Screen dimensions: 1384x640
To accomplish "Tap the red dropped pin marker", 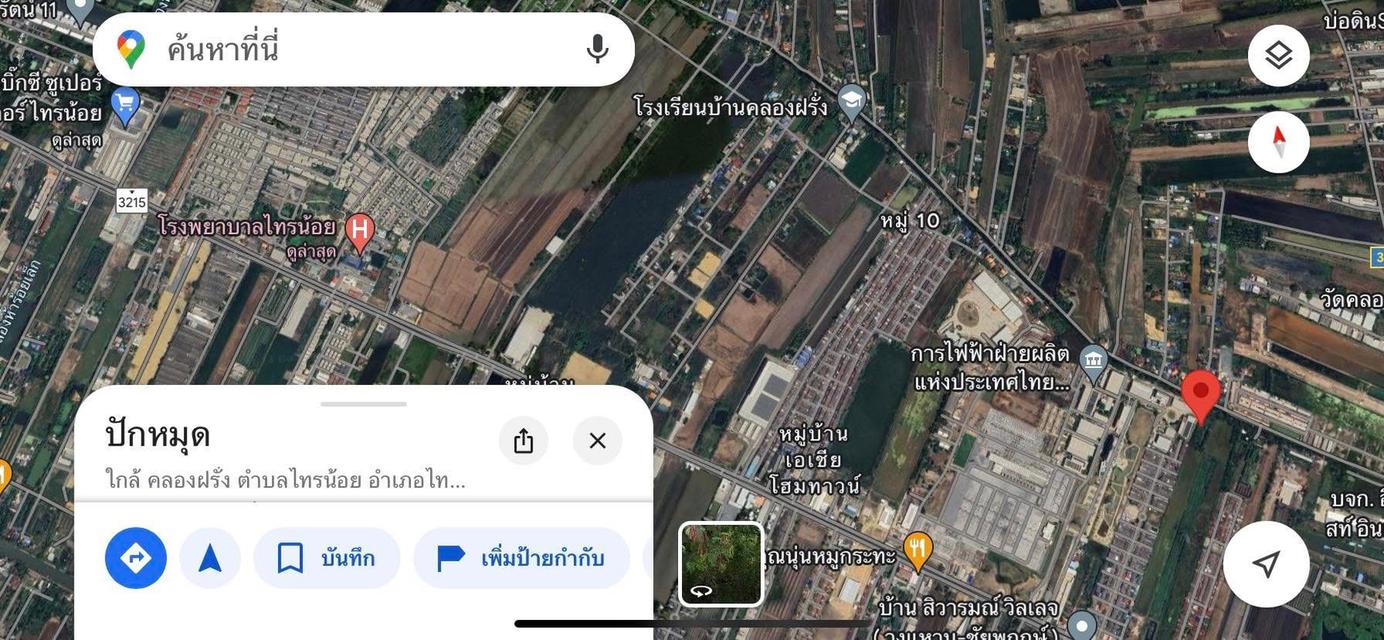I will pos(1200,393).
